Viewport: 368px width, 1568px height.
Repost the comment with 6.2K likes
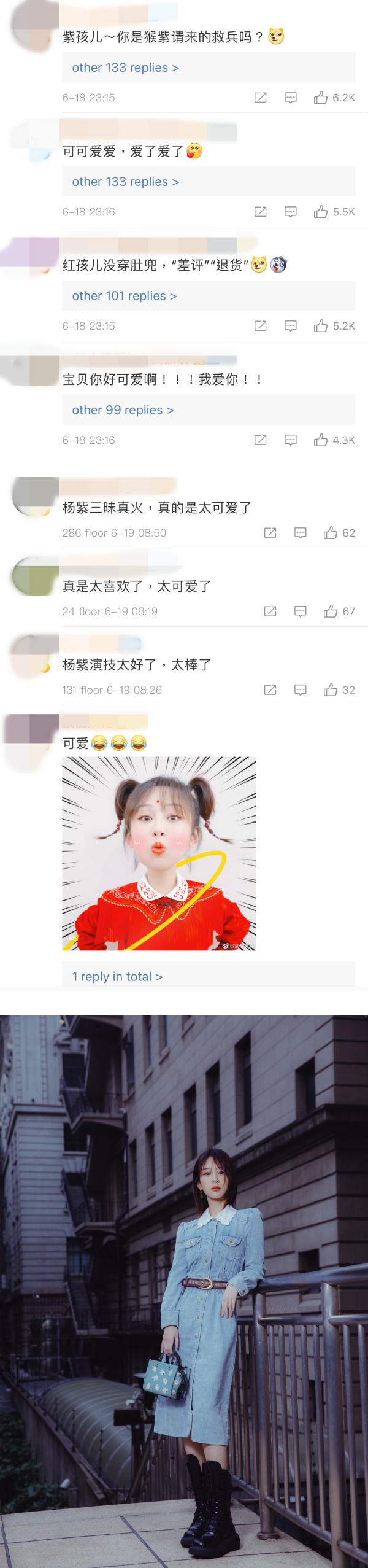261,98
